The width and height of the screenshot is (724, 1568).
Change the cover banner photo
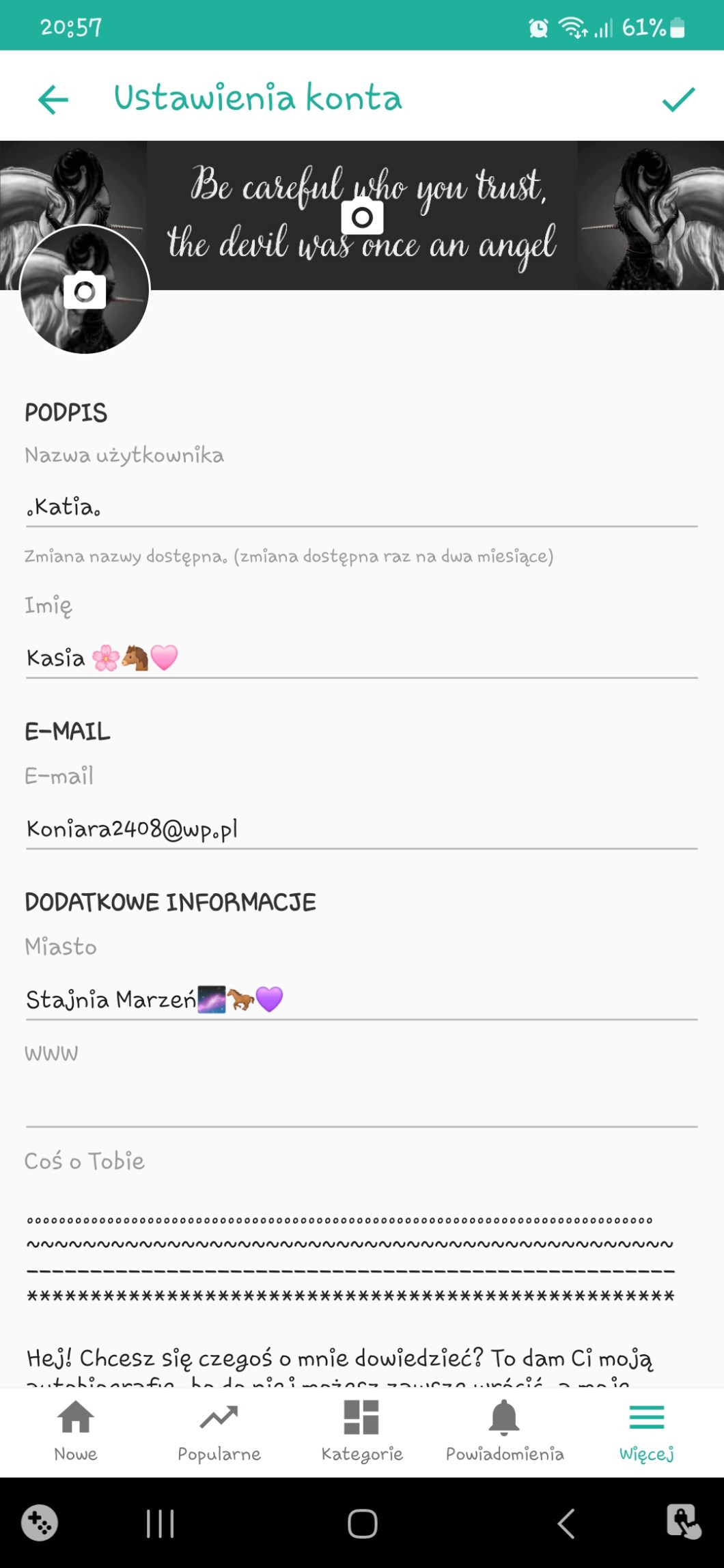click(x=362, y=217)
